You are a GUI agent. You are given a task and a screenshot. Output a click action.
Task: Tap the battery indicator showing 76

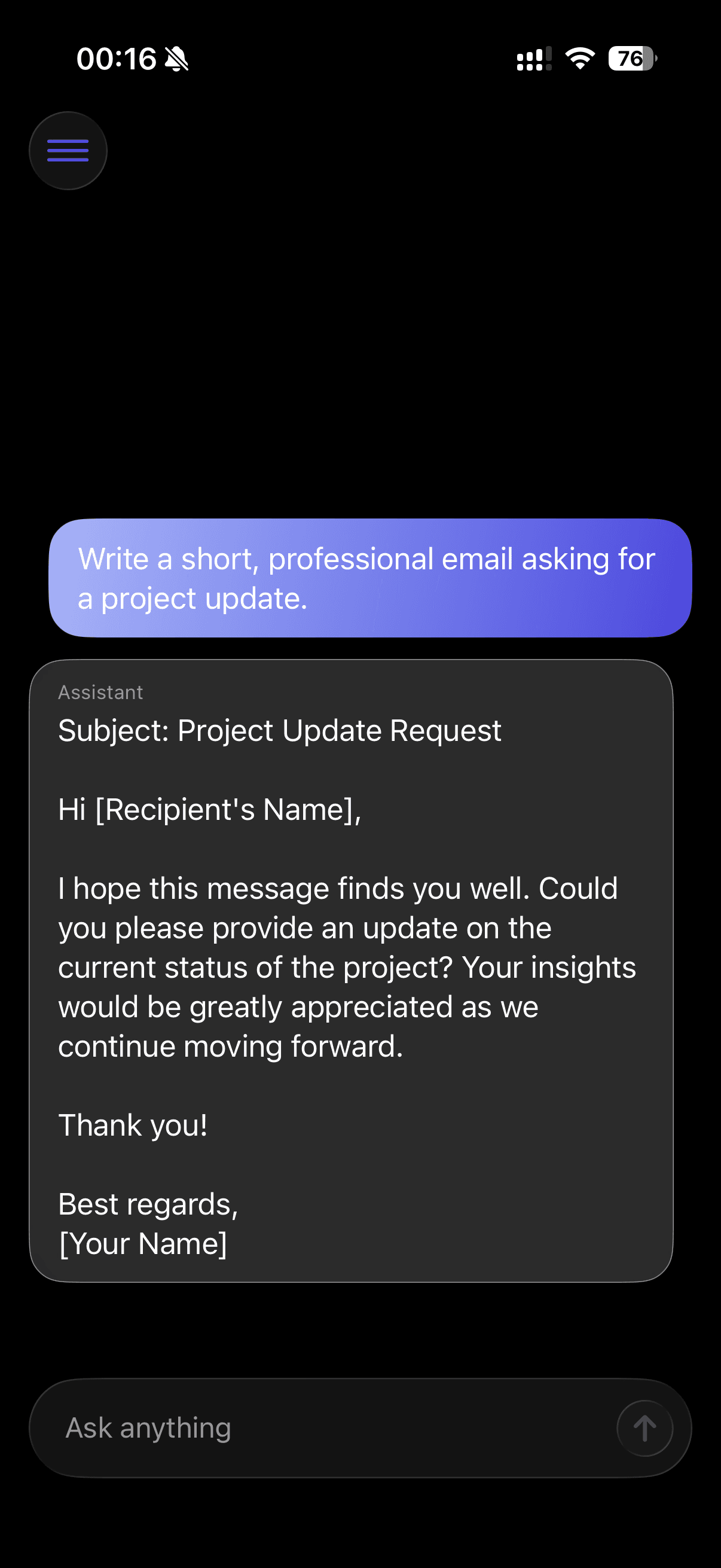tap(628, 59)
